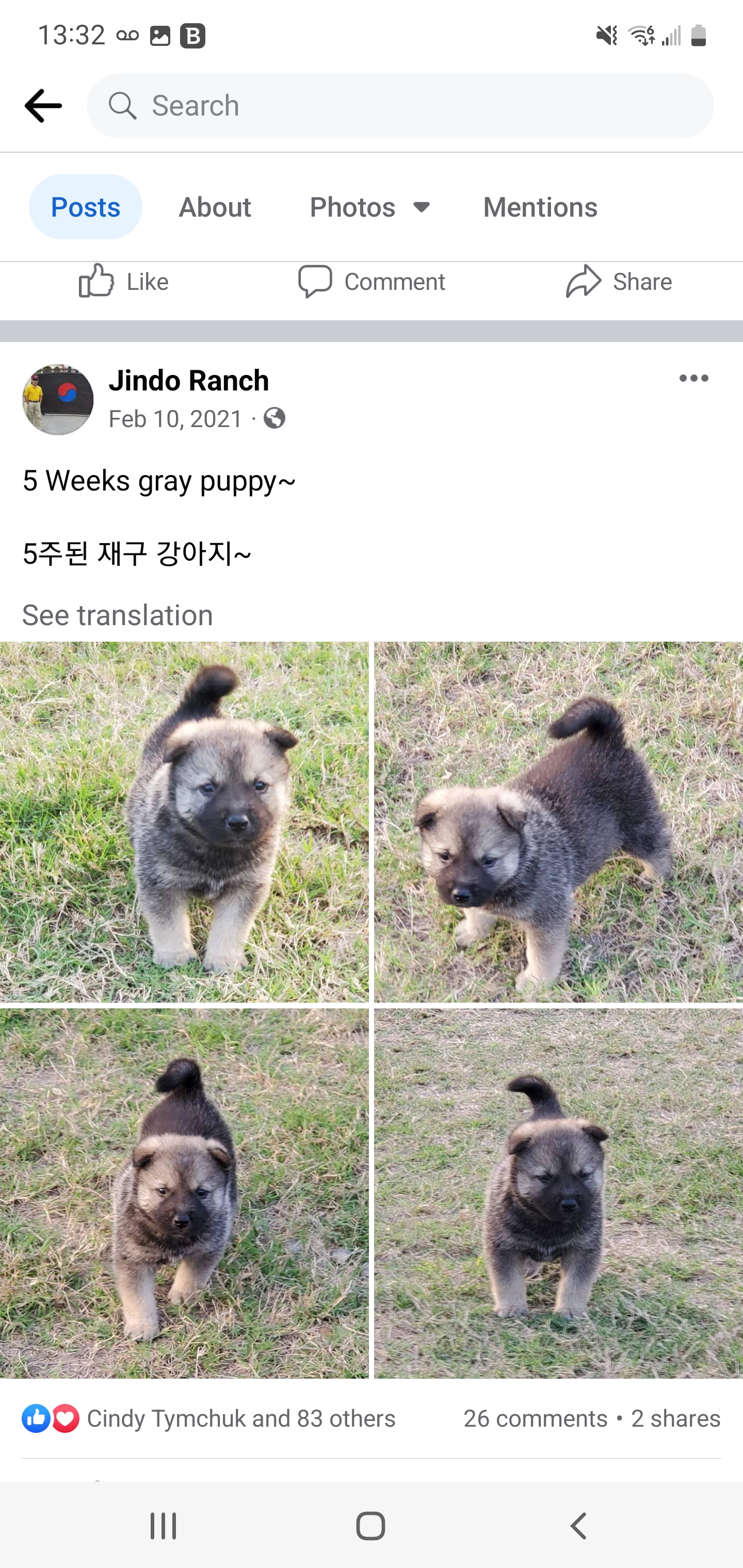Image resolution: width=743 pixels, height=1568 pixels.
Task: Open Jindo Ranch profile picture
Action: click(x=58, y=400)
